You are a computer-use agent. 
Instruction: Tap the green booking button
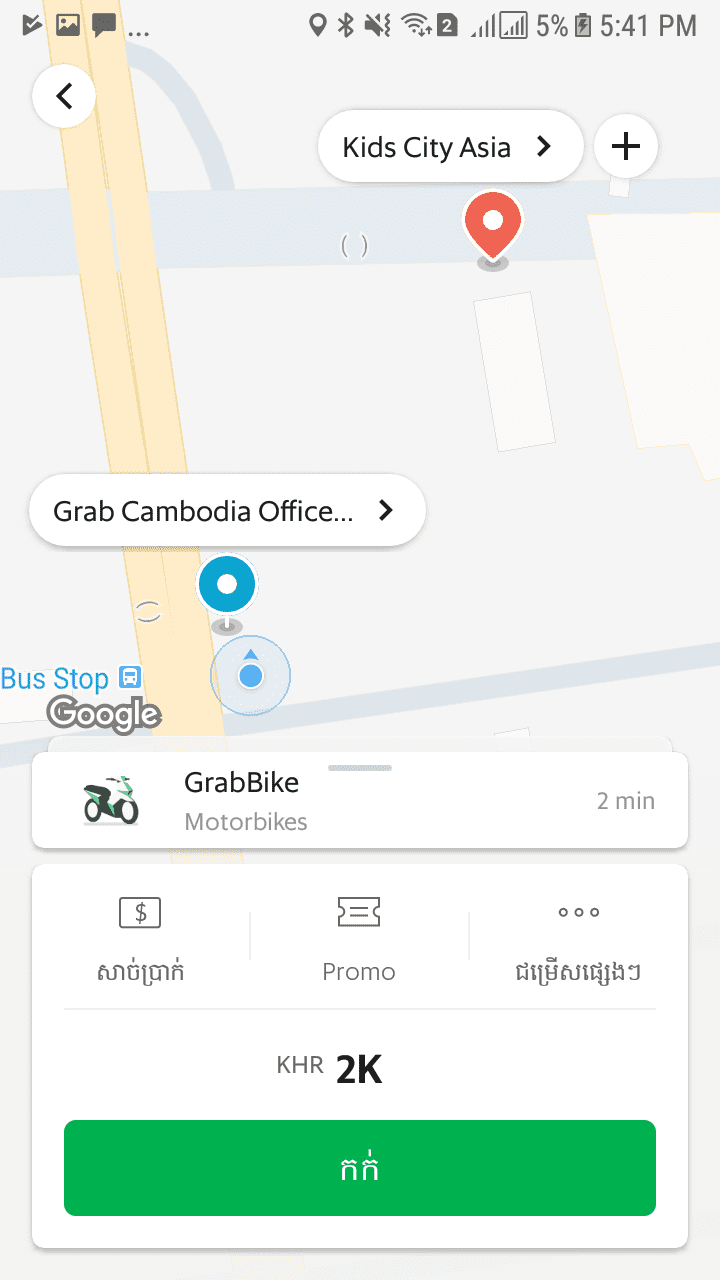pos(360,1168)
